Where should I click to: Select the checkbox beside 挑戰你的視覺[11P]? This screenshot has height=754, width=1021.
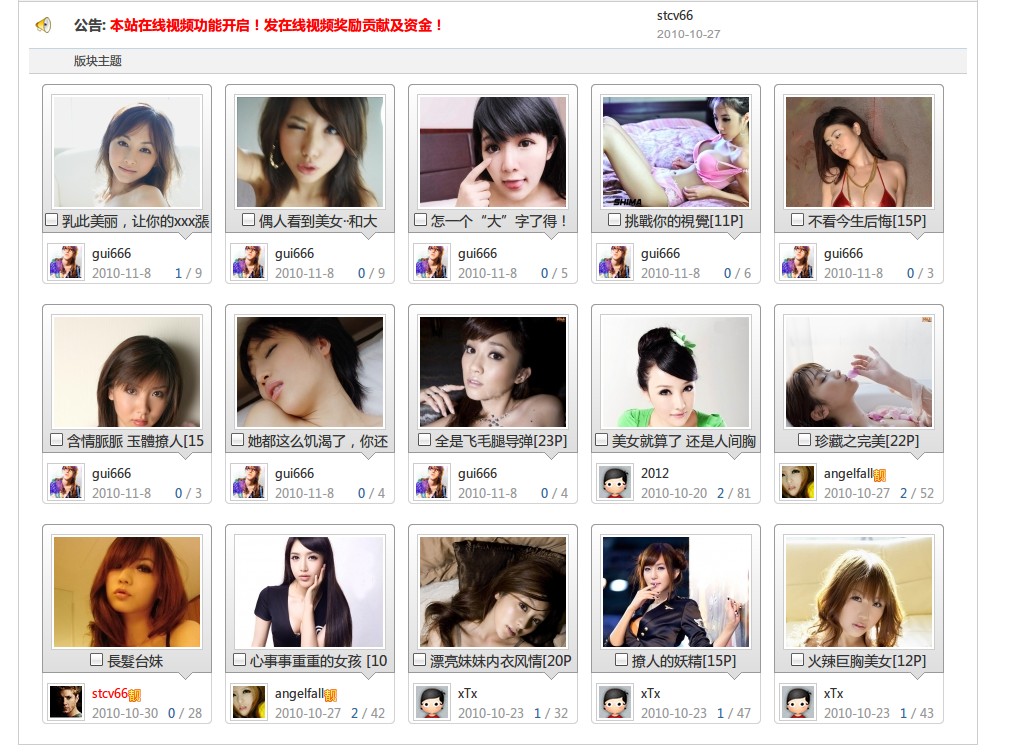coord(614,220)
